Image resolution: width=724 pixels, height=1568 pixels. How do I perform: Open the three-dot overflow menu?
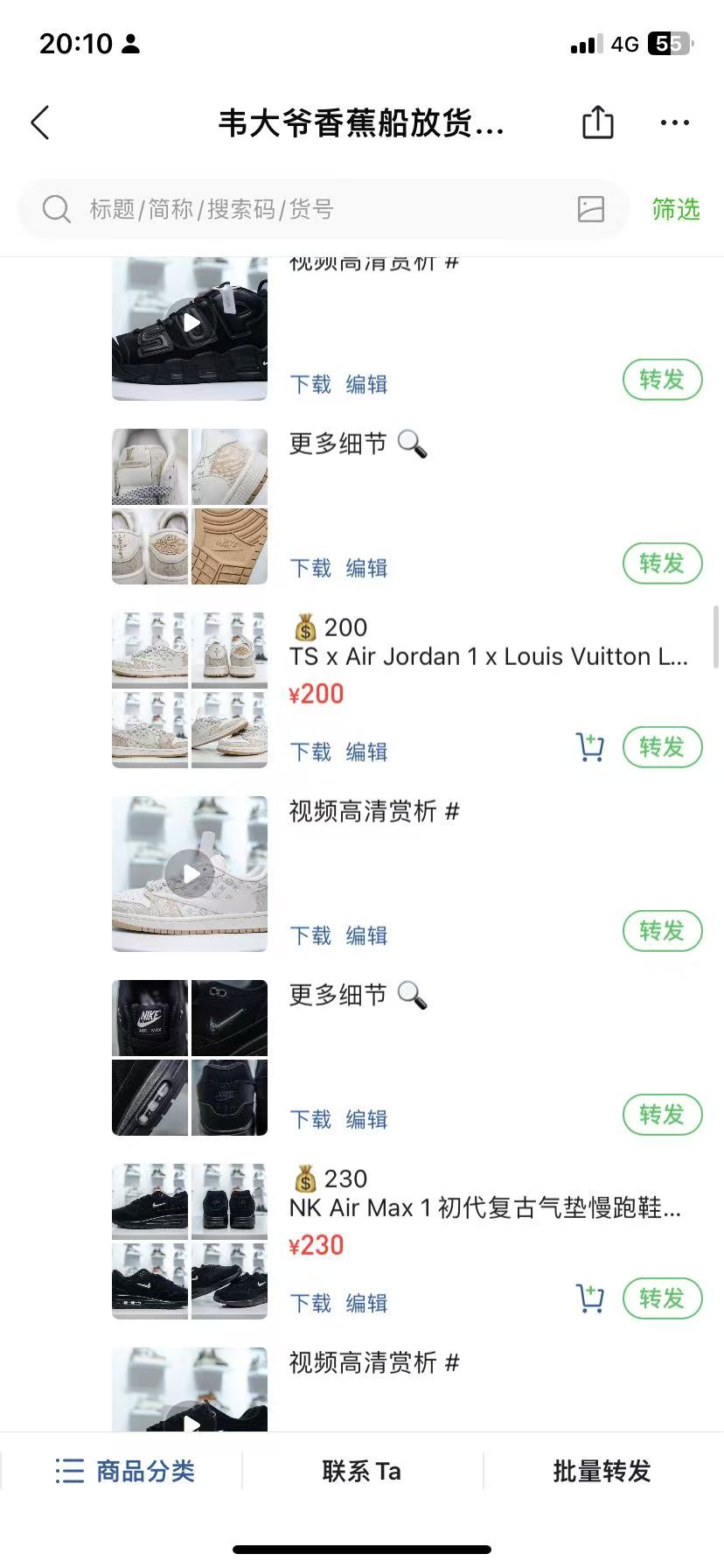tap(675, 123)
